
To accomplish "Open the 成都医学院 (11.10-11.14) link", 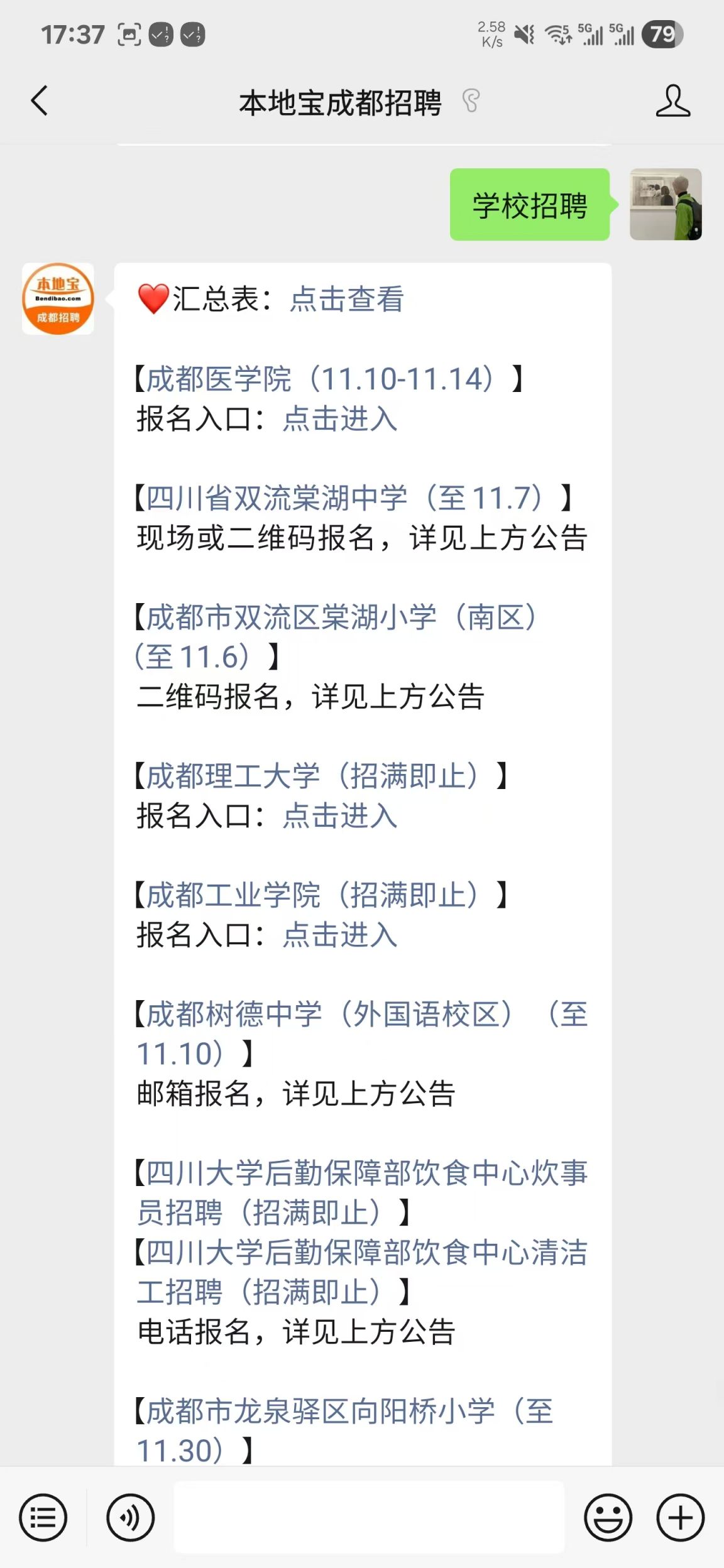I will [321, 379].
